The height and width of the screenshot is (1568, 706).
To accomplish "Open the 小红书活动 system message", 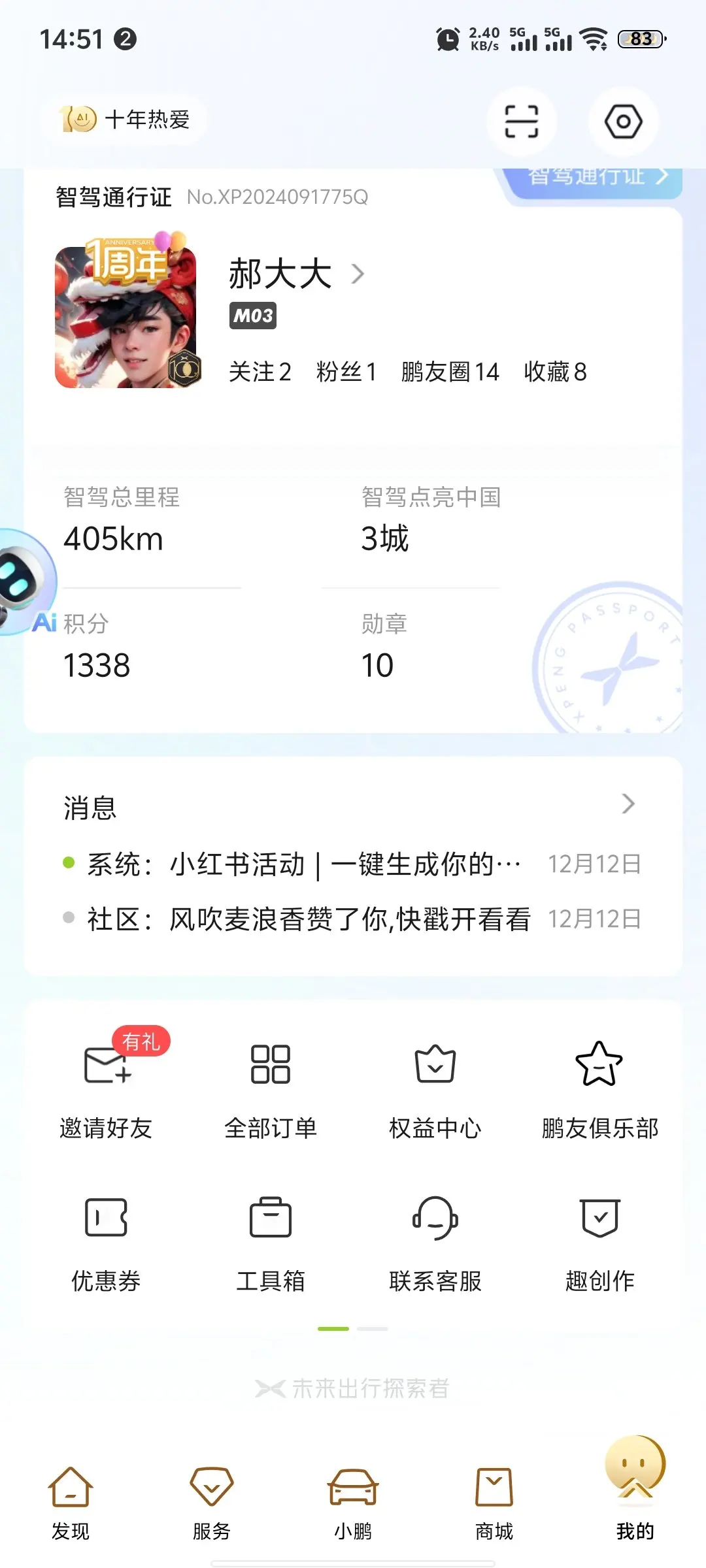I will pyautogui.click(x=352, y=864).
